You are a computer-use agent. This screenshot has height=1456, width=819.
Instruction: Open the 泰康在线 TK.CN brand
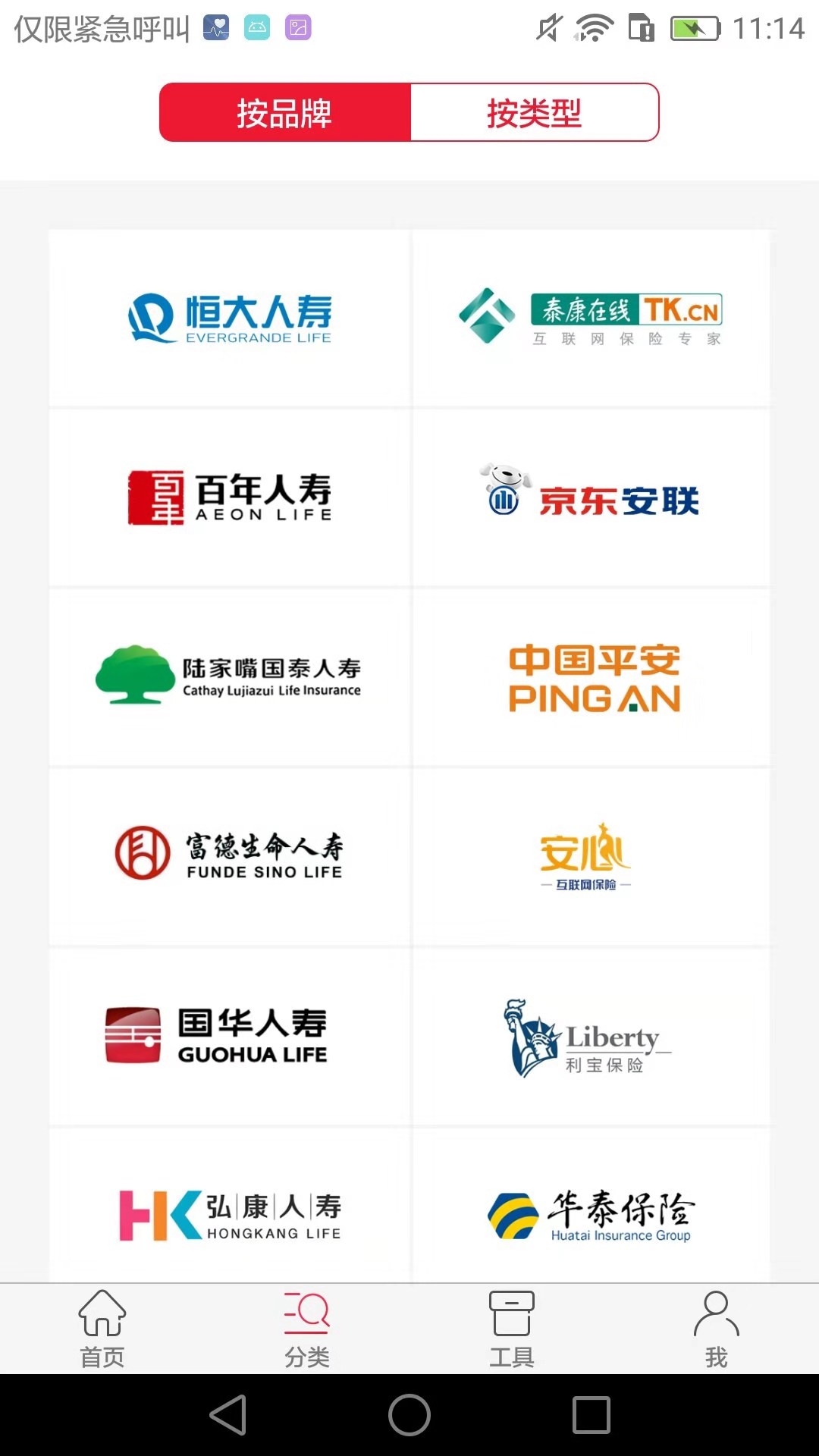click(591, 318)
